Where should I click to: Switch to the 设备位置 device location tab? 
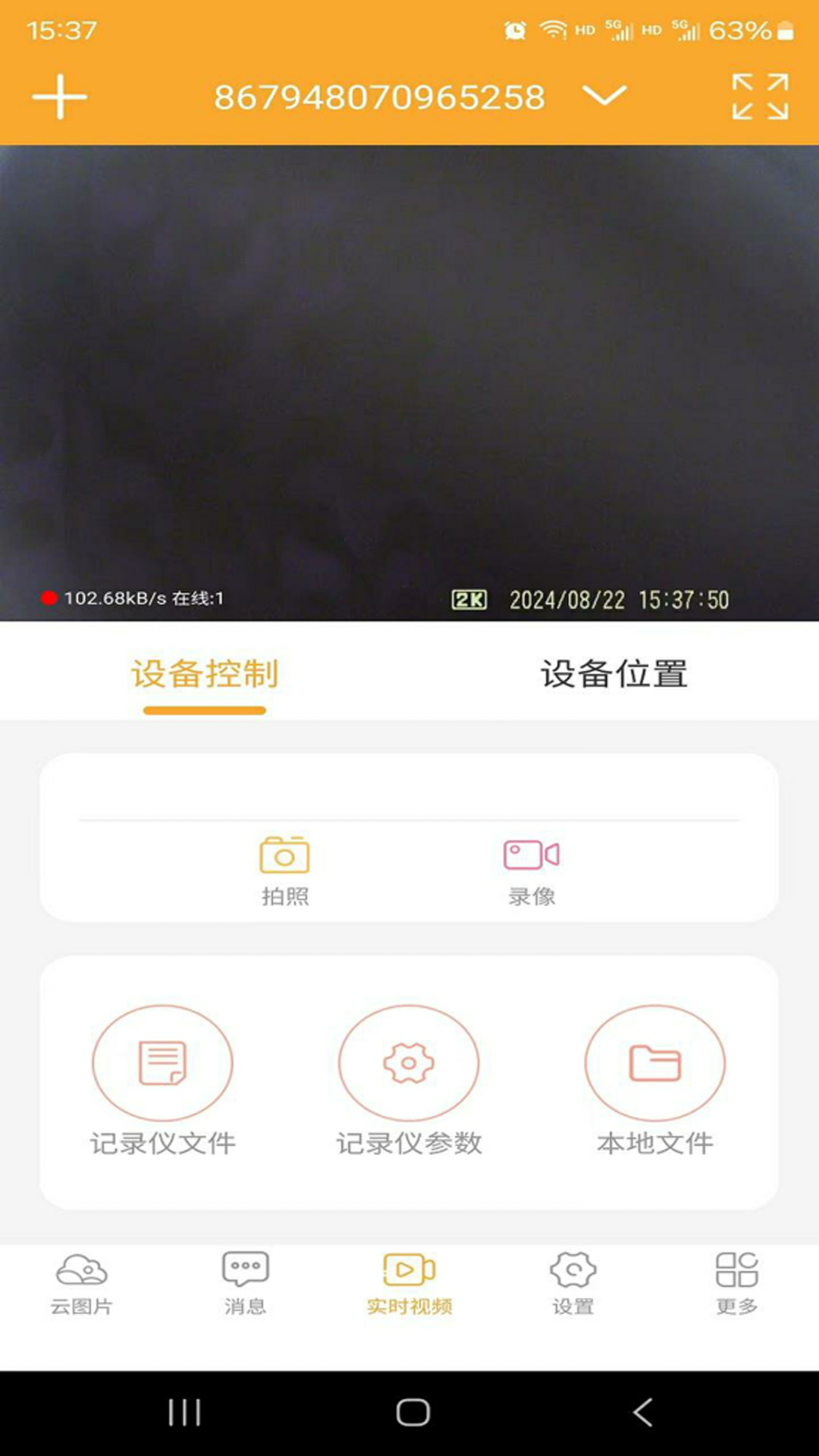coord(613,674)
